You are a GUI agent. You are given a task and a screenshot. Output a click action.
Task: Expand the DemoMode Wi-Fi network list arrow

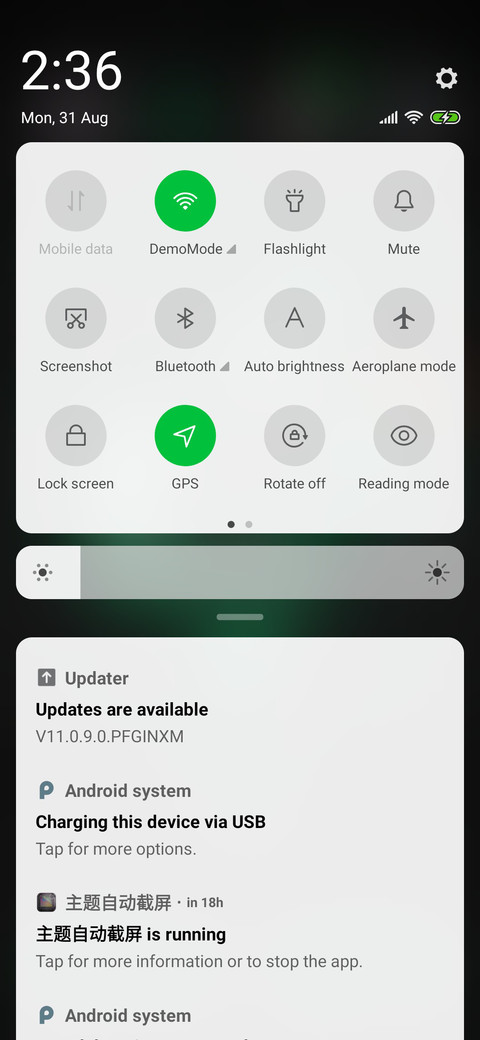pos(231,249)
